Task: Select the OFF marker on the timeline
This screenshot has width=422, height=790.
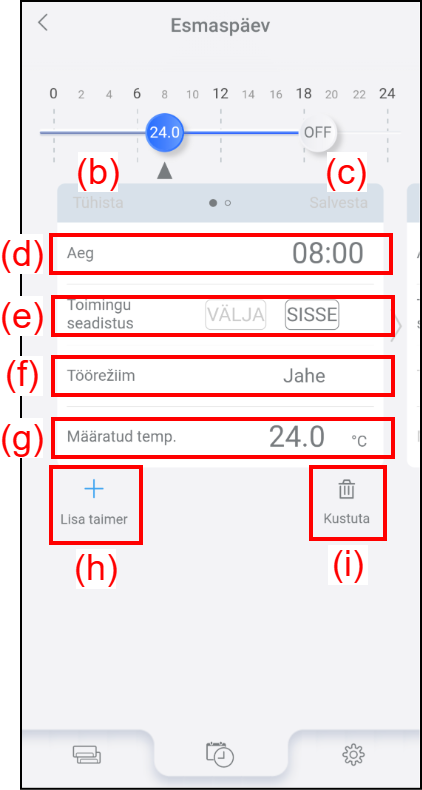Action: click(x=318, y=133)
